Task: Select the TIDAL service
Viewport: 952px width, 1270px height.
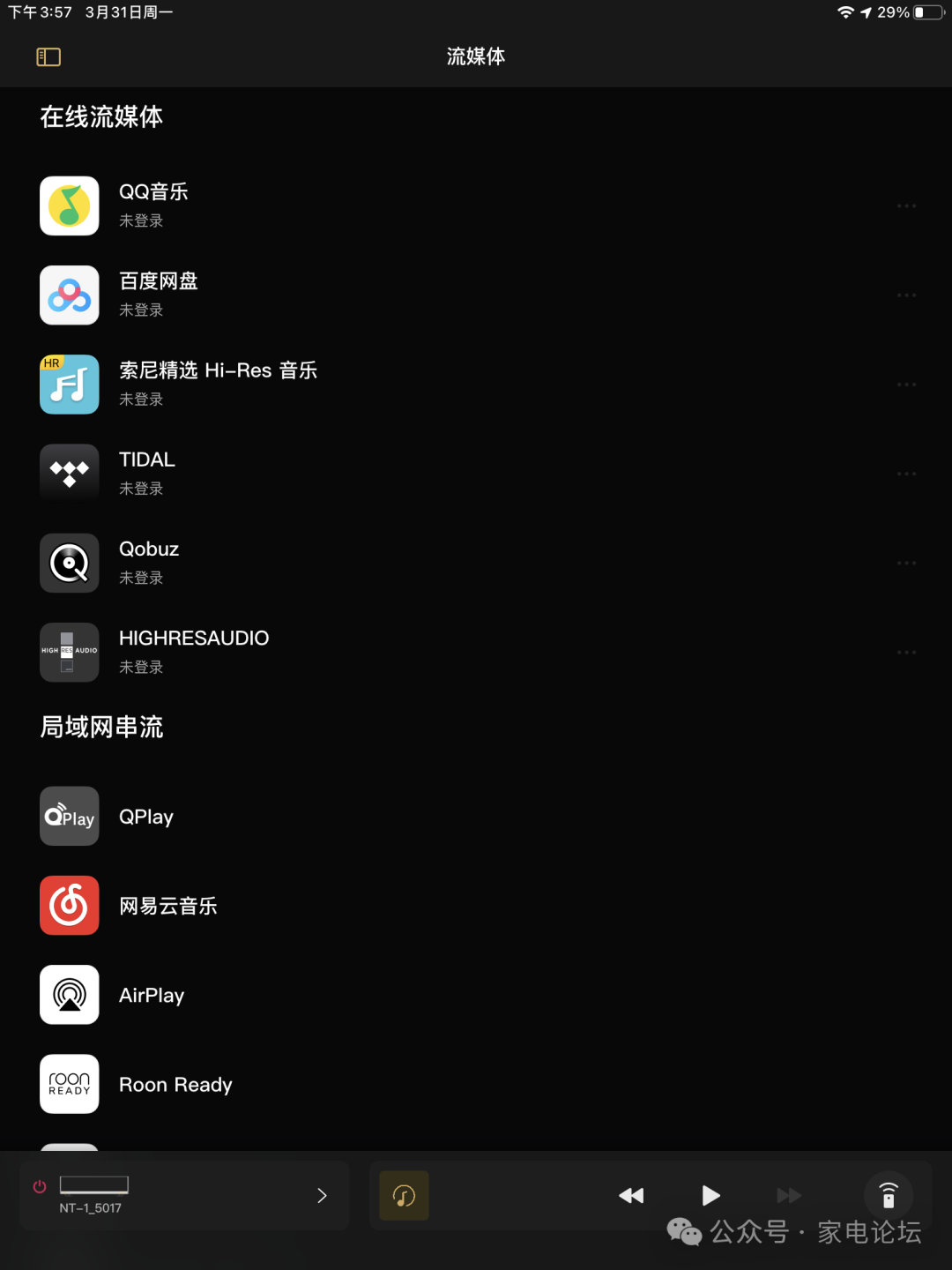Action: tap(147, 473)
